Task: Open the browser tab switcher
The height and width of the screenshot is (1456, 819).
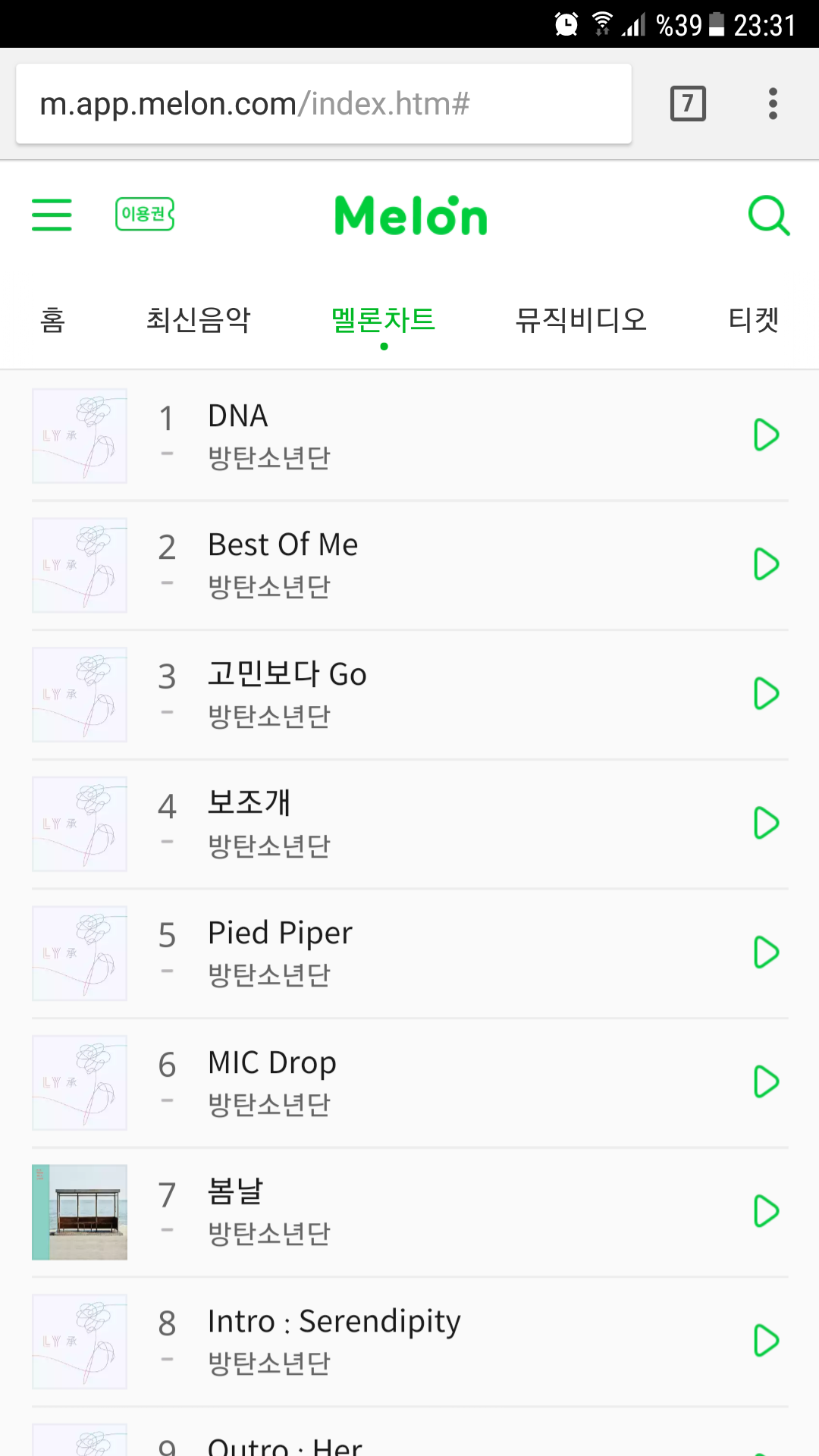Action: tap(688, 104)
